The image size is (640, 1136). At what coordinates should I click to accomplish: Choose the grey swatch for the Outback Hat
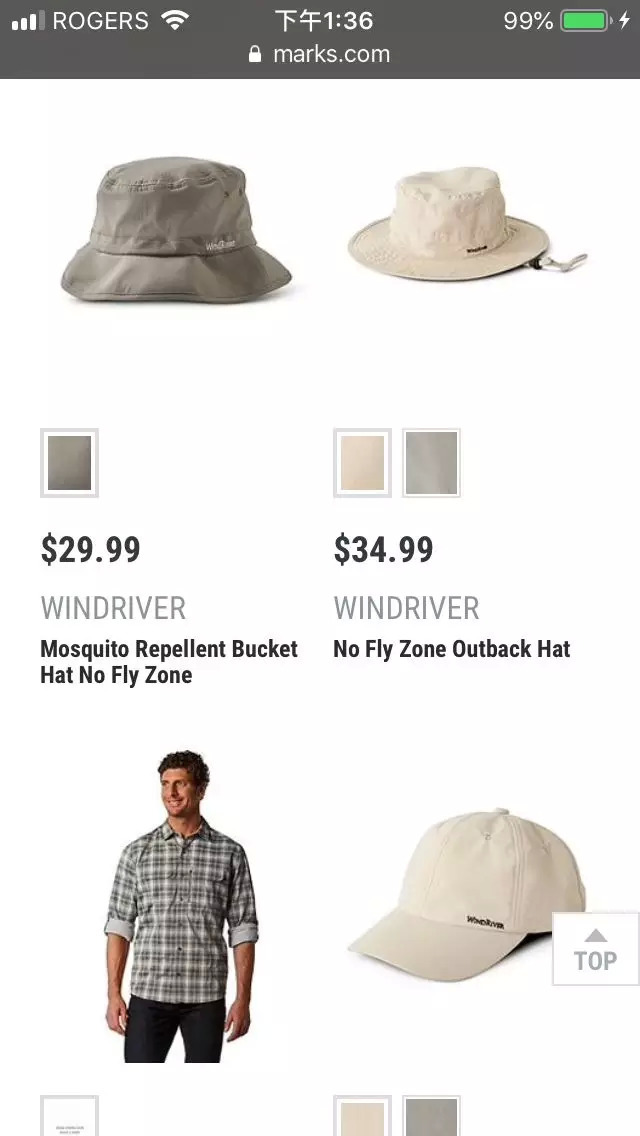(x=431, y=463)
